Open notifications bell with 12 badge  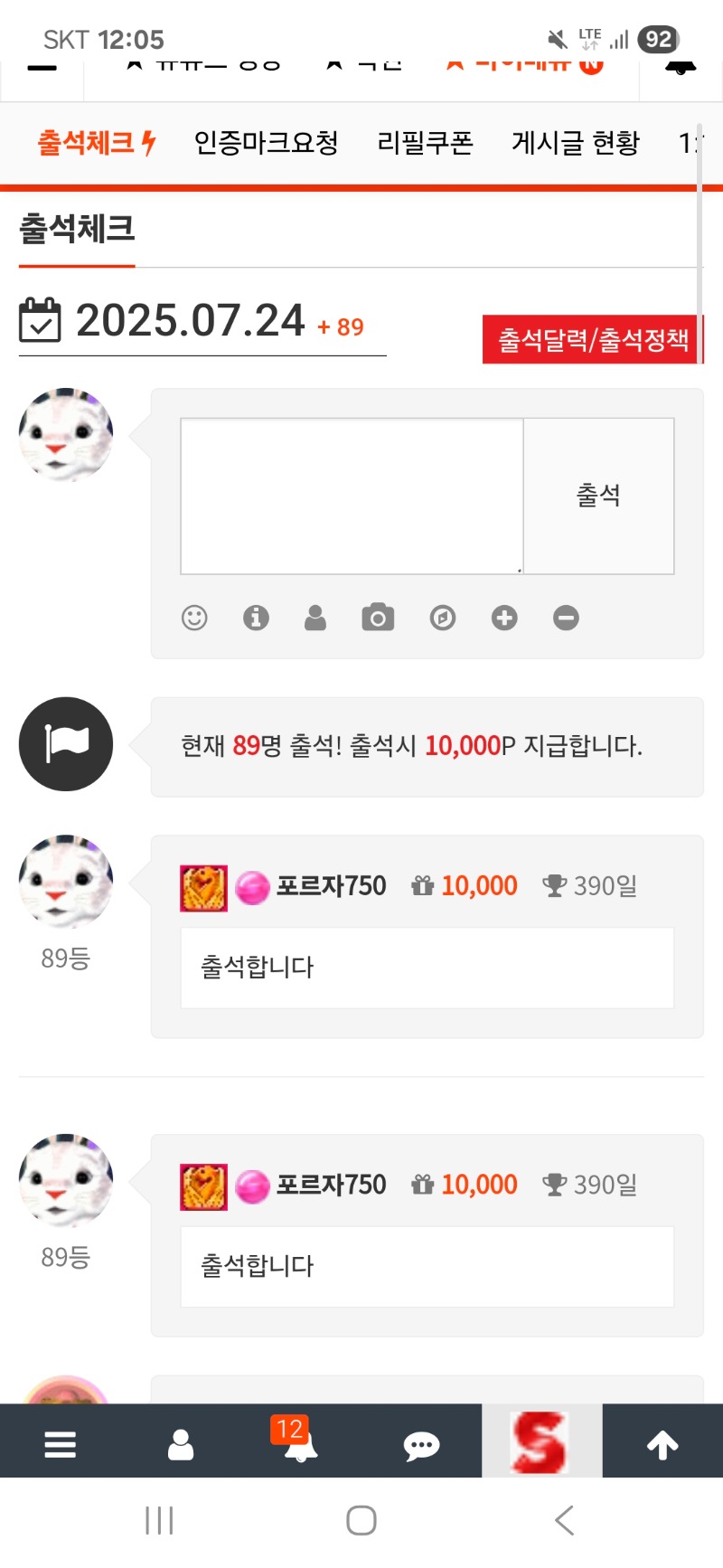click(299, 1442)
